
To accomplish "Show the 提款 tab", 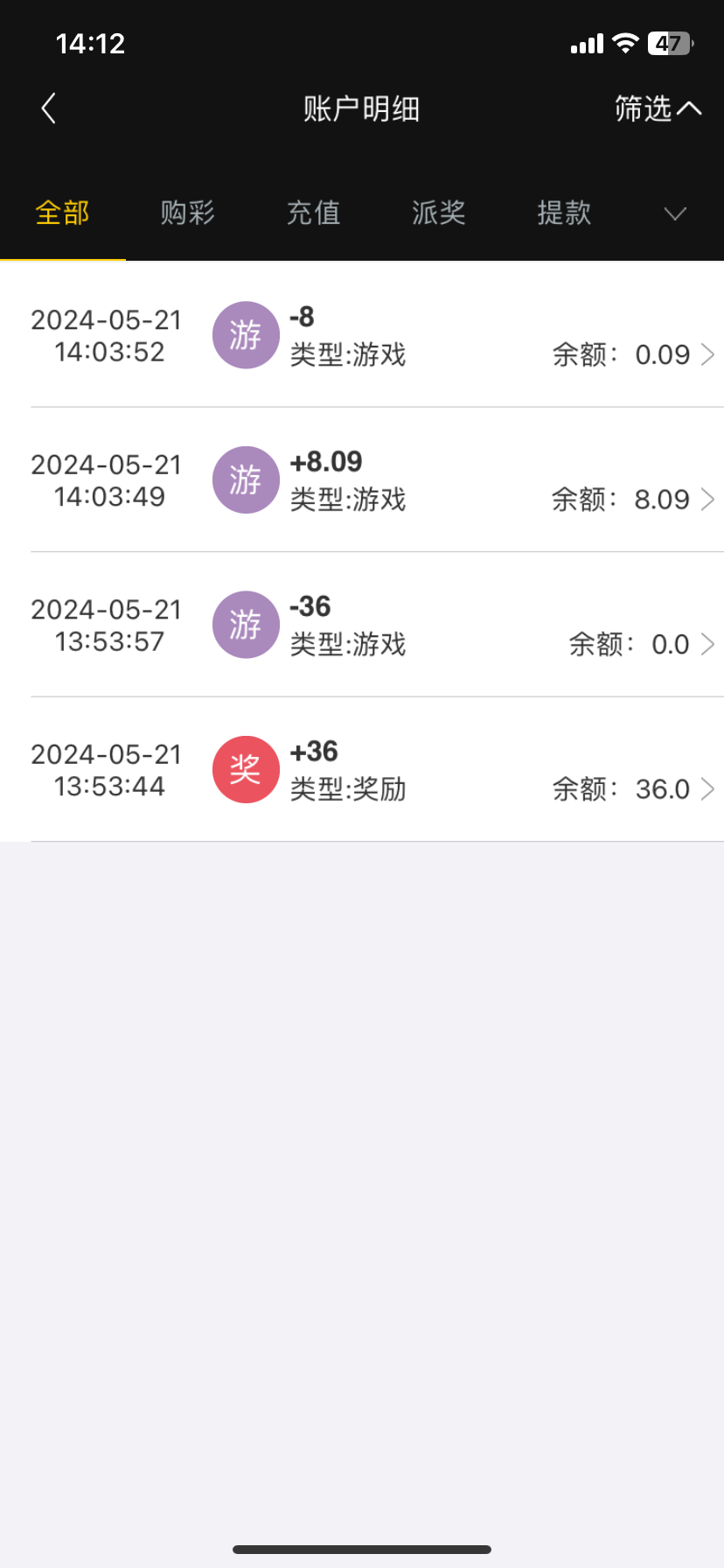I will [564, 213].
